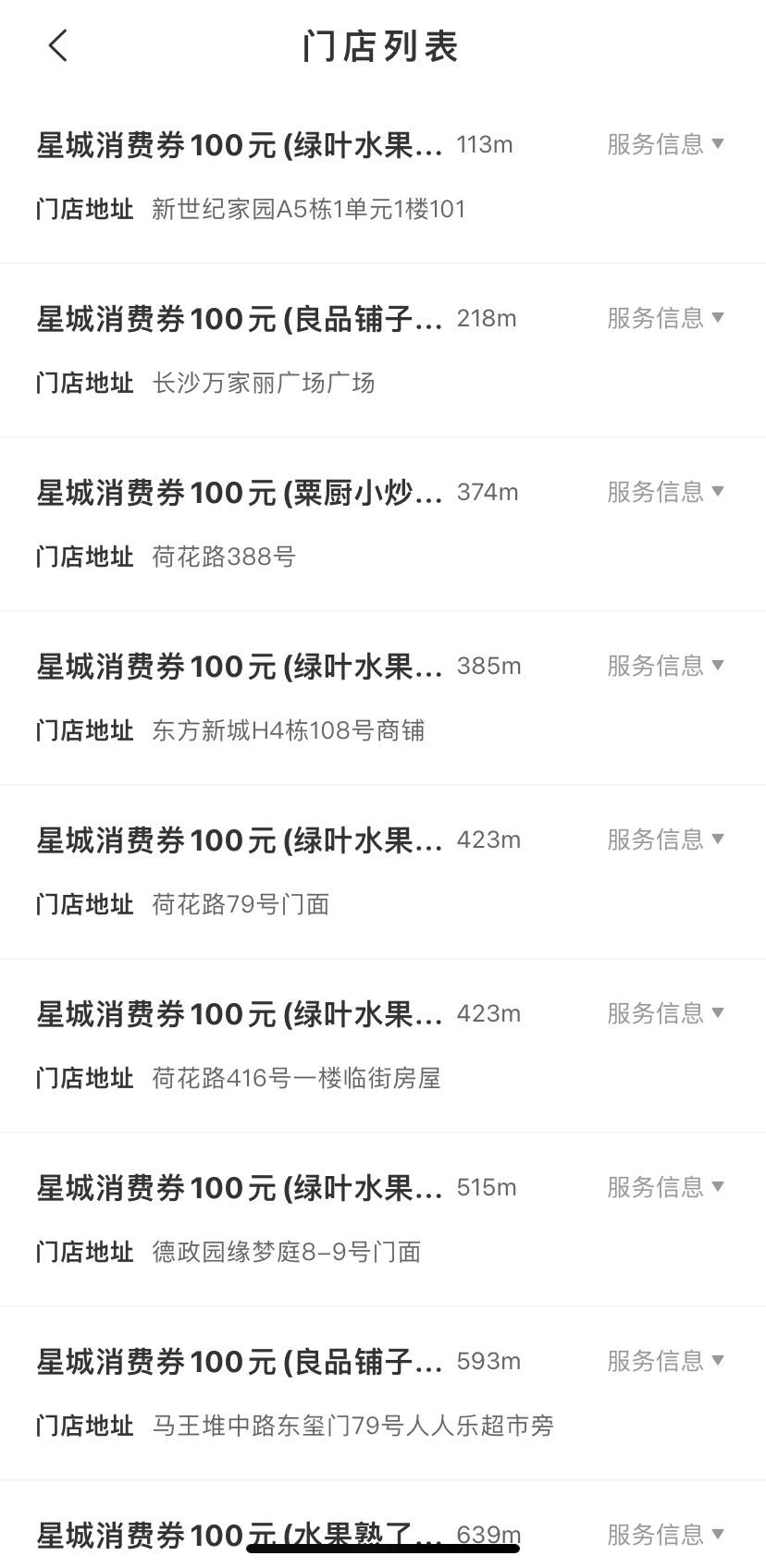Expand 服务信息 for 马王堆中路东玺门 store
The height and width of the screenshot is (1568, 766).
pos(664,1361)
